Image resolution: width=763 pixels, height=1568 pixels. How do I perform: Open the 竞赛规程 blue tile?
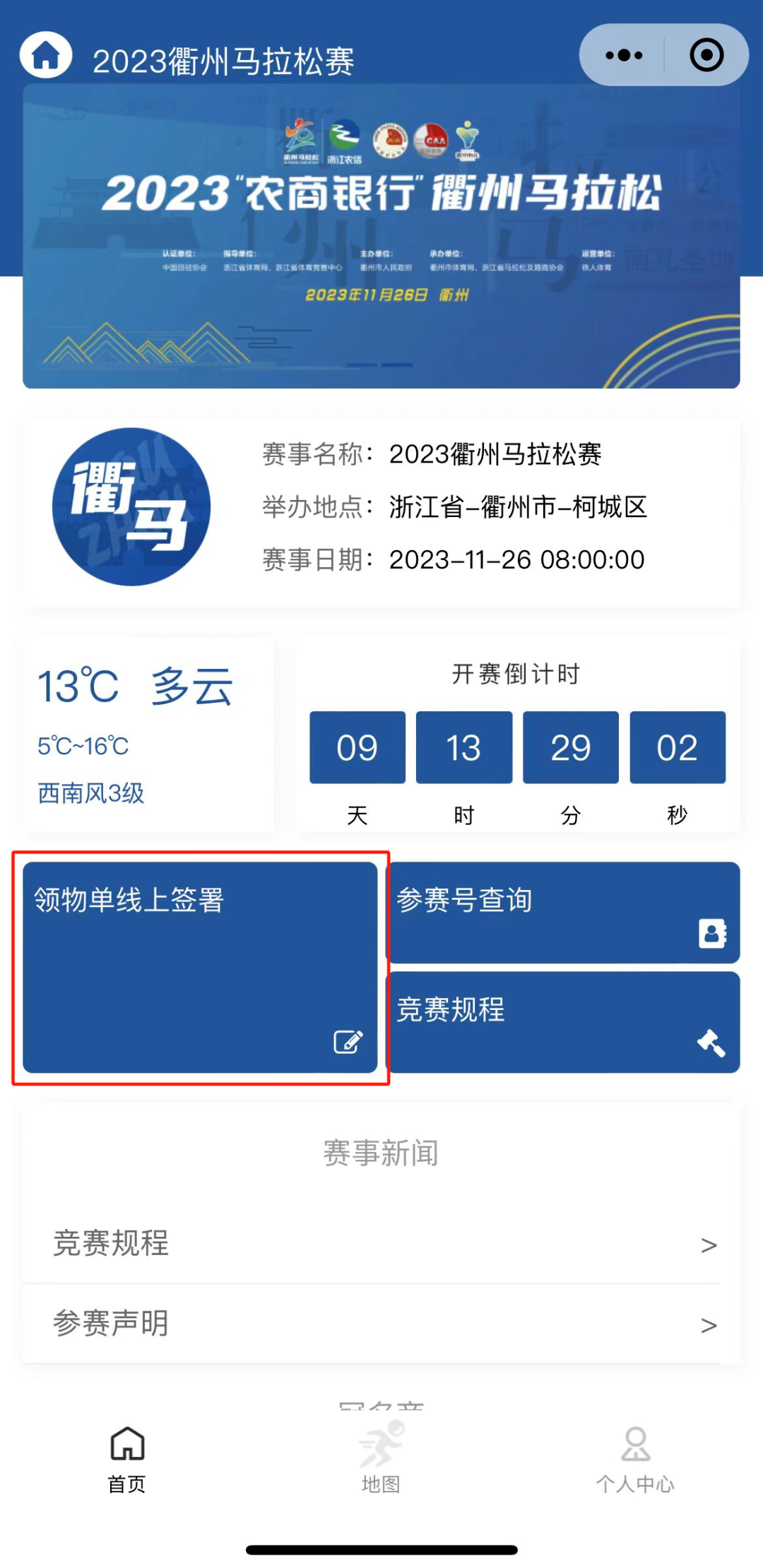[x=564, y=1022]
